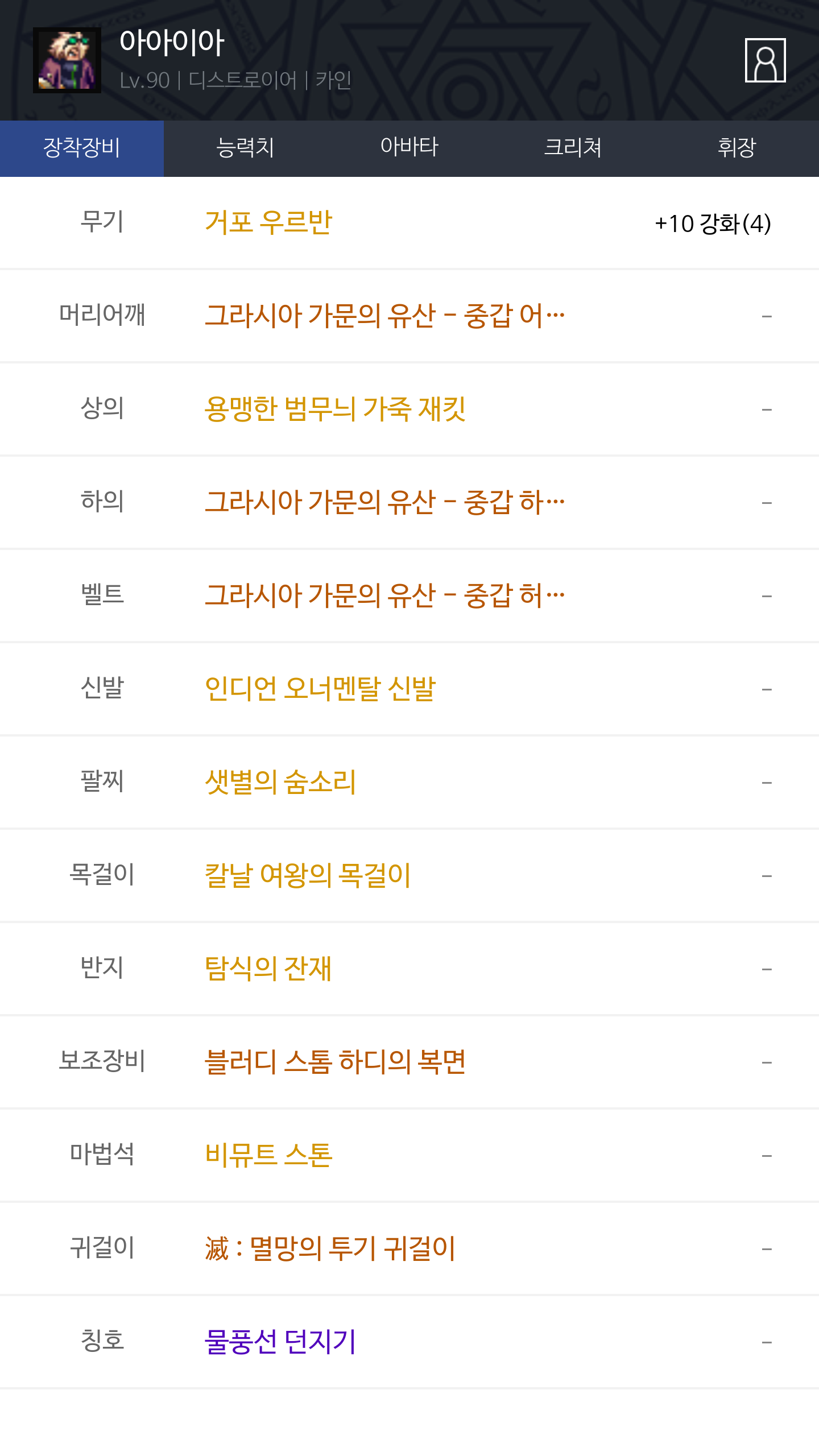View 멸망의 투기 귀걸이 earring
The image size is (819, 1456).
330,1248
